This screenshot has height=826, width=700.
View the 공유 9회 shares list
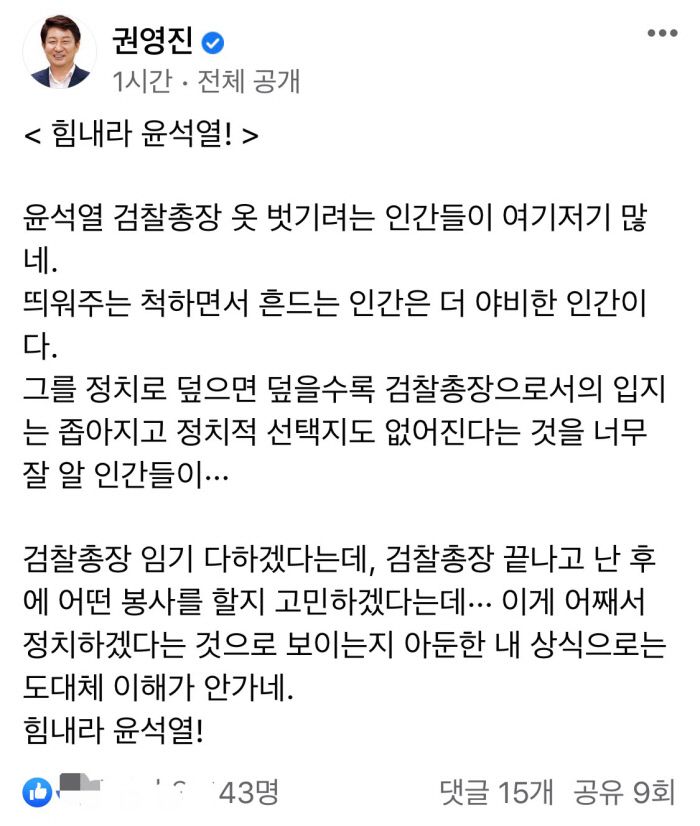[624, 792]
